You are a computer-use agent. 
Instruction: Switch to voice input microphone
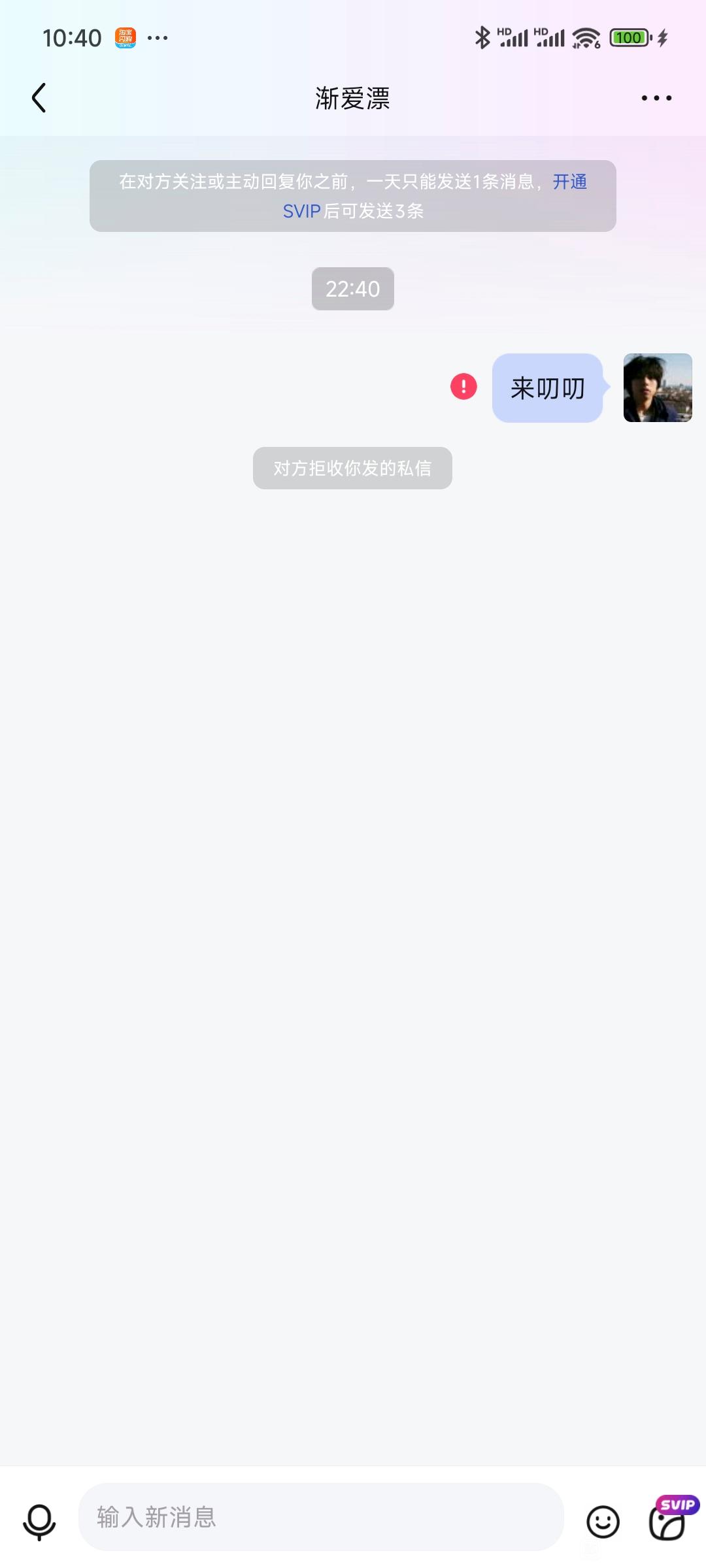[39, 1522]
